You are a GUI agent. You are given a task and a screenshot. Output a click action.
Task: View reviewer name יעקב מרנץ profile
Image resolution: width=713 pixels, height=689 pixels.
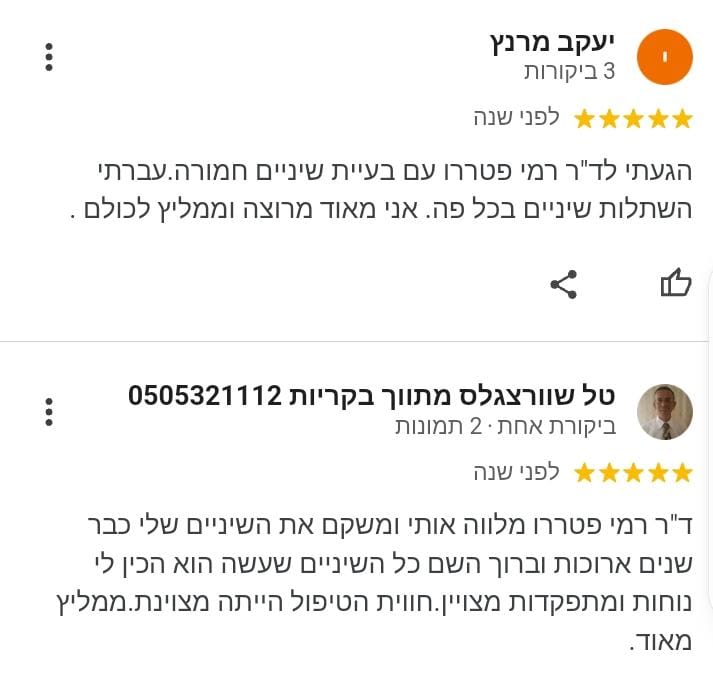point(552,42)
